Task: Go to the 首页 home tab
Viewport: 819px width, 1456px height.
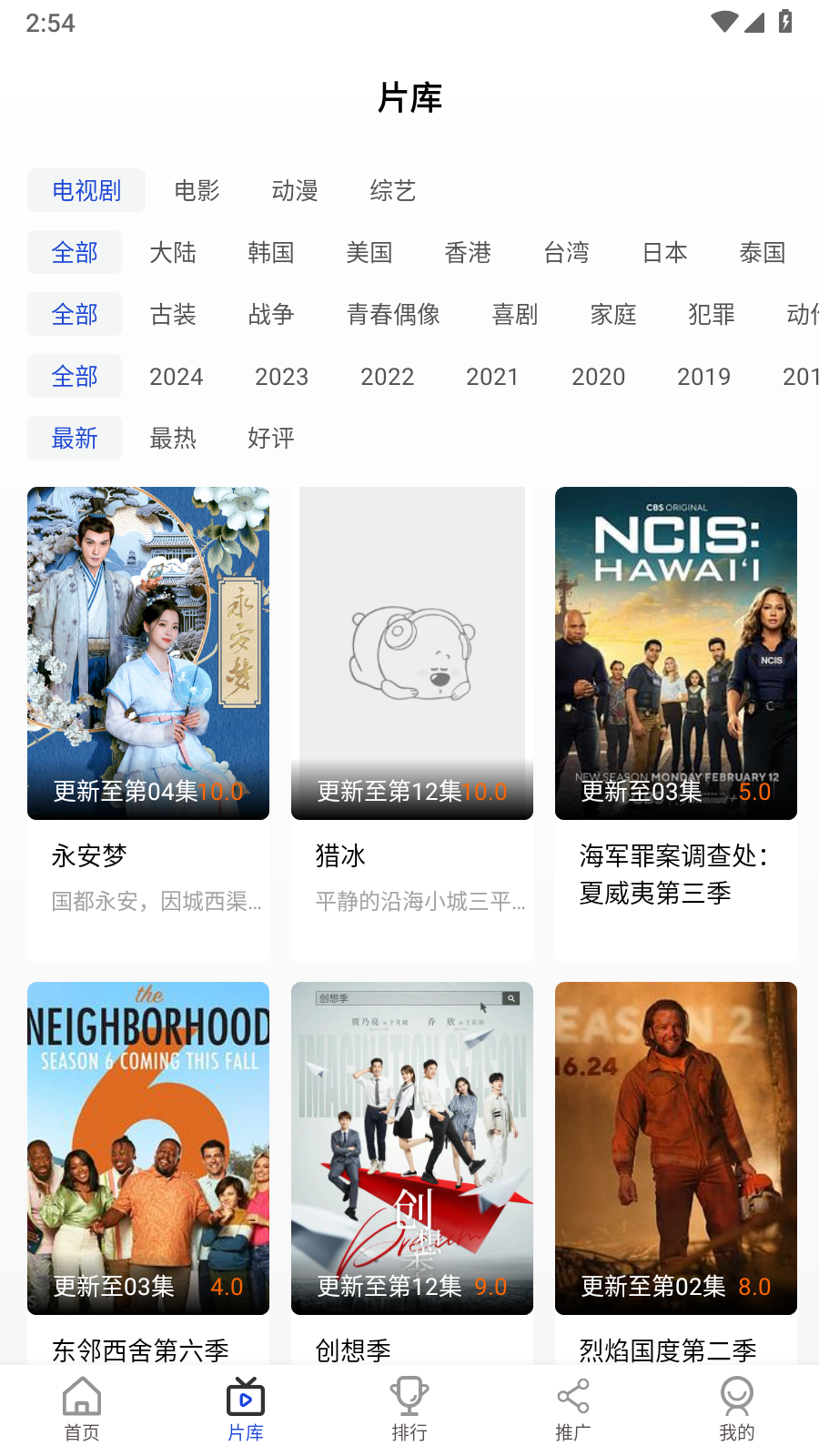Action: 82,1410
